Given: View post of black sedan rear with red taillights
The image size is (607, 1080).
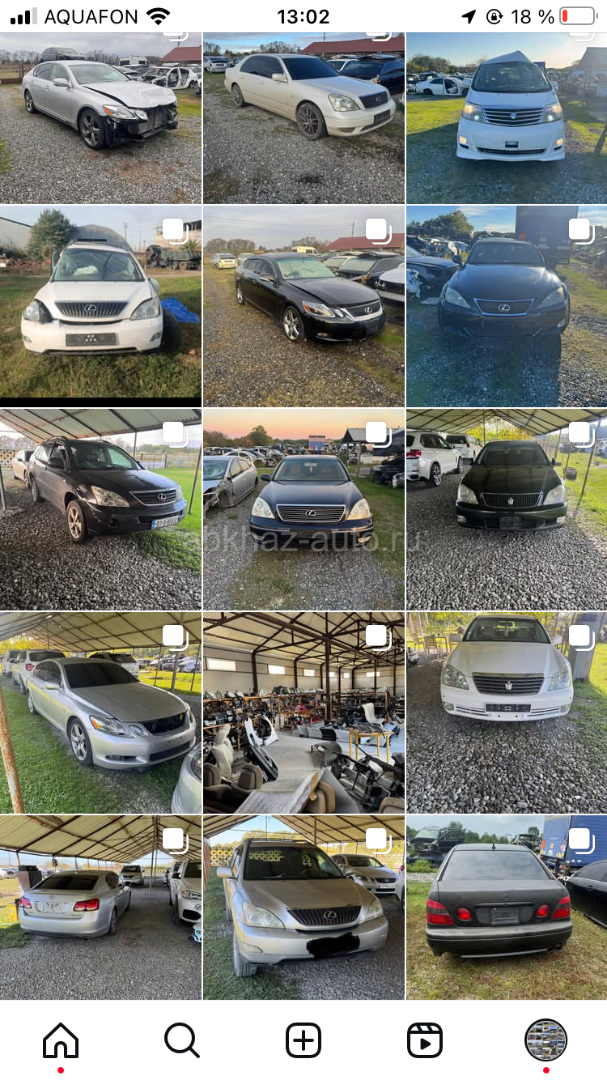Looking at the screenshot, I should [x=506, y=907].
